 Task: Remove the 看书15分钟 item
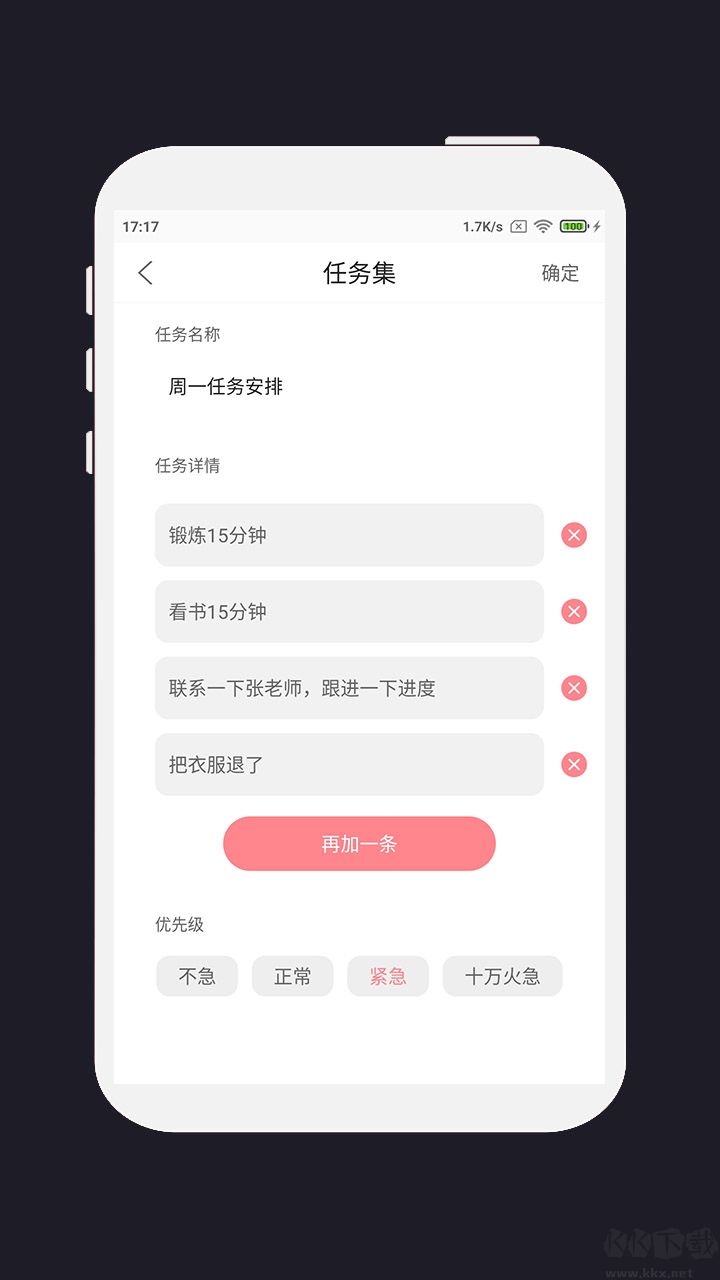pos(573,611)
